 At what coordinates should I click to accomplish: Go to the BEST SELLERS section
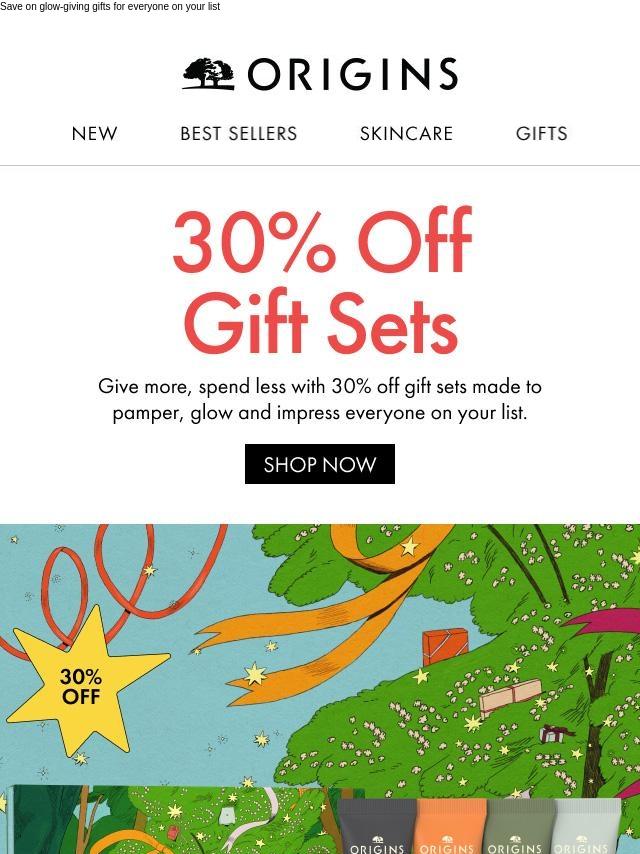pos(238,133)
